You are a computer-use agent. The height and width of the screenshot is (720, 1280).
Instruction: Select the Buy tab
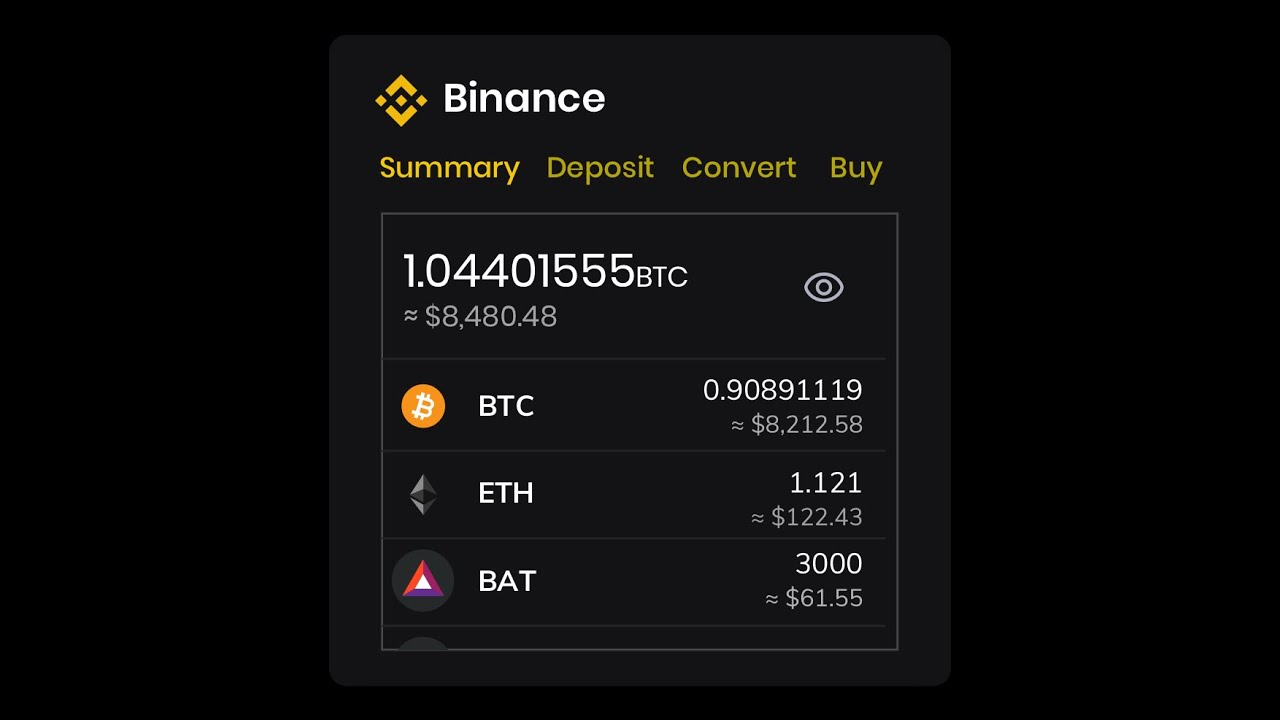click(x=856, y=168)
